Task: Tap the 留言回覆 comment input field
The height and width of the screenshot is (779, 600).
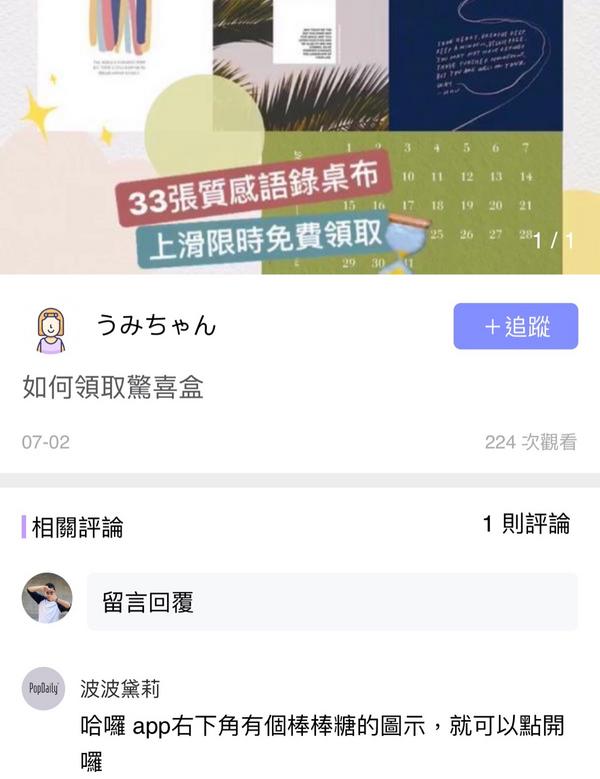Action: (332, 602)
